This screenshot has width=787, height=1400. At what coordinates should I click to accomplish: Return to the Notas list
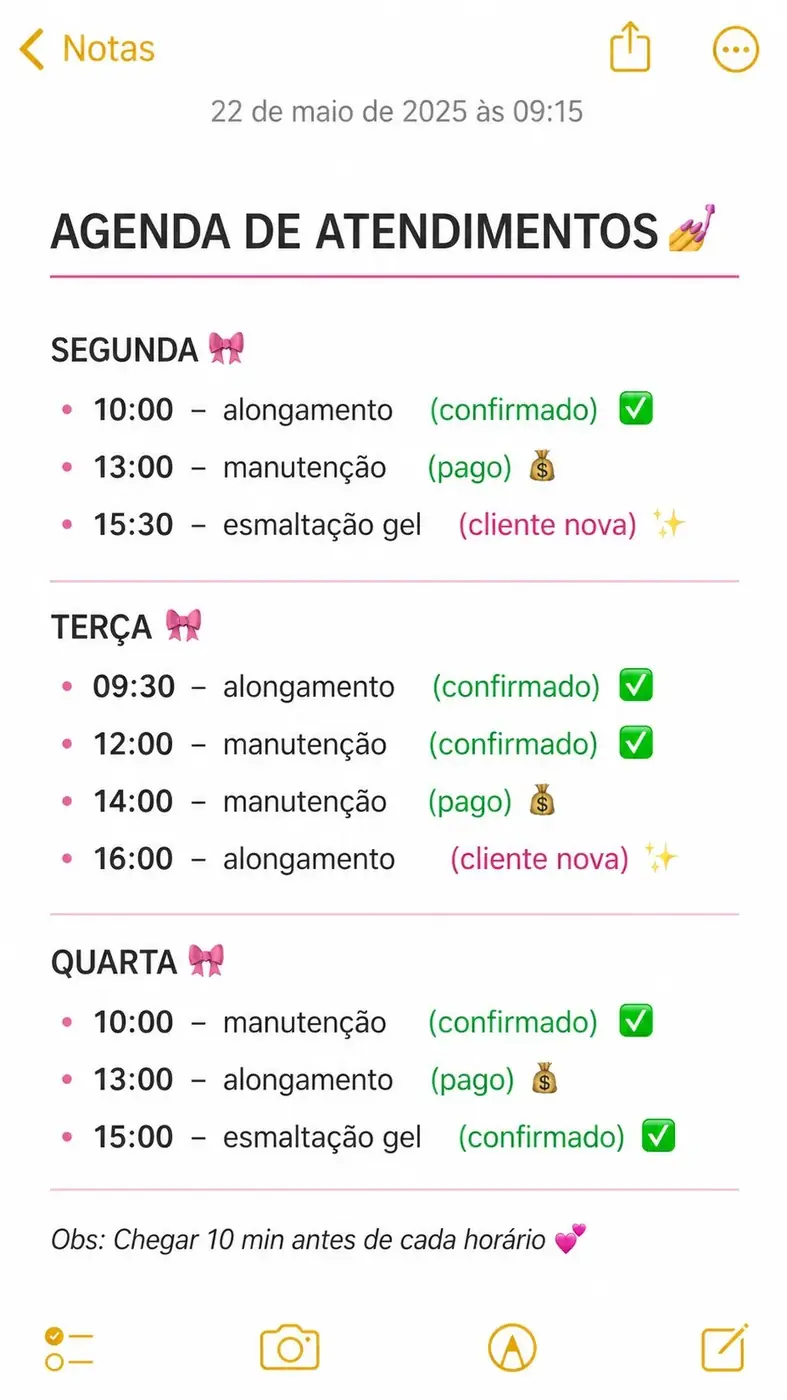(x=85, y=47)
